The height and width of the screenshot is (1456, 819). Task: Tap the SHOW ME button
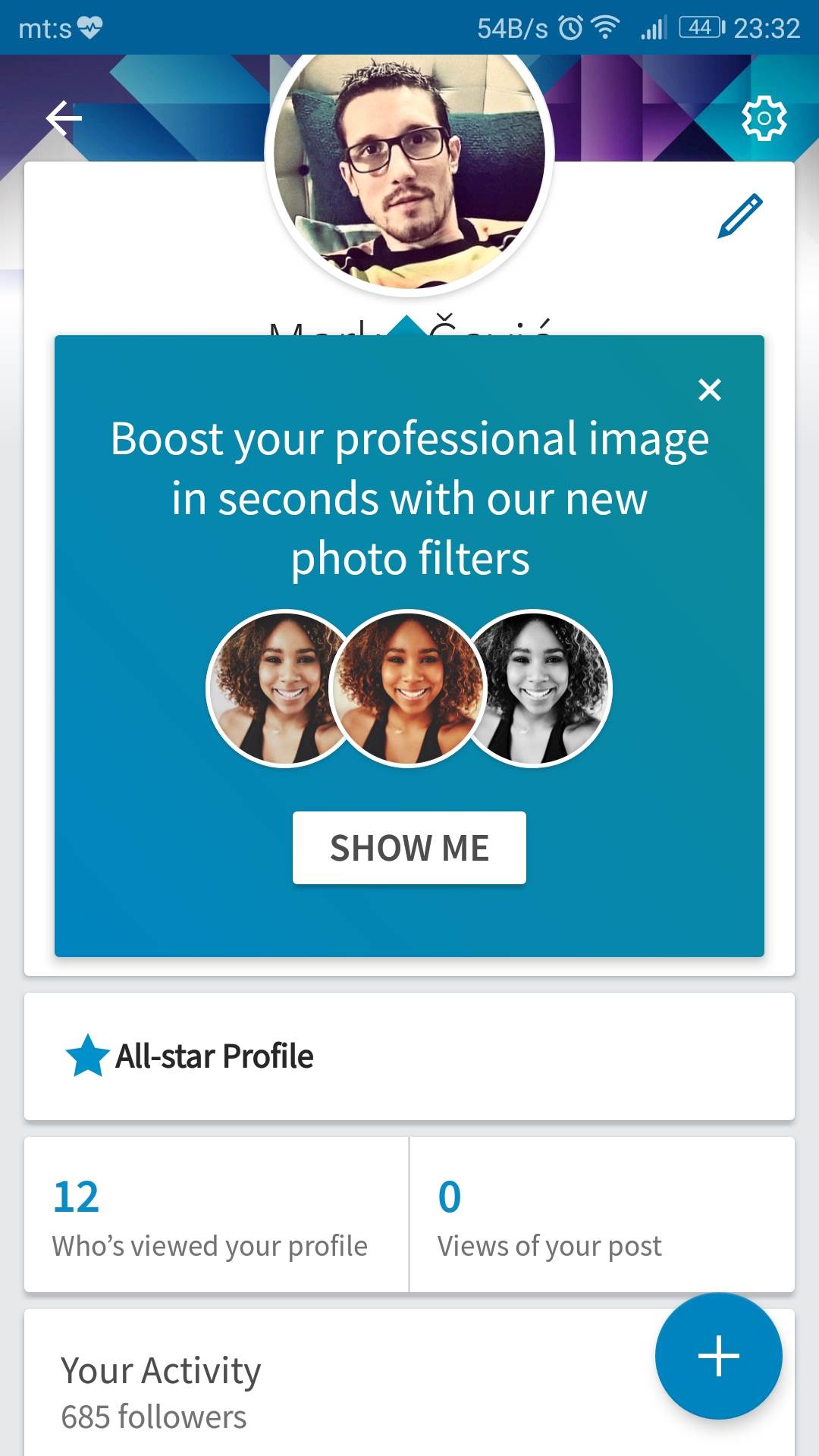409,848
